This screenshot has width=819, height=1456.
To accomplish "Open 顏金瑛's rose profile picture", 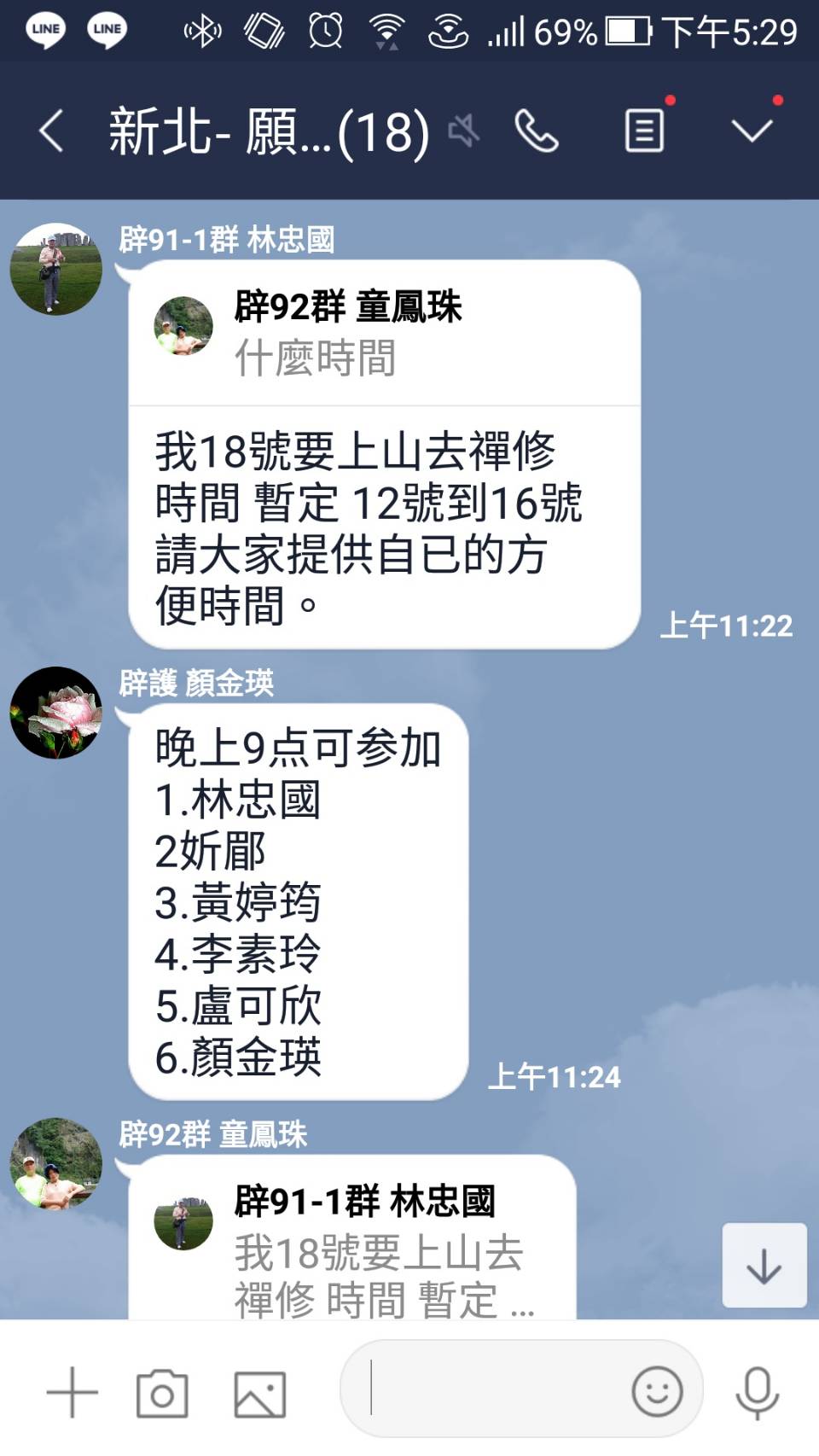I will (55, 713).
